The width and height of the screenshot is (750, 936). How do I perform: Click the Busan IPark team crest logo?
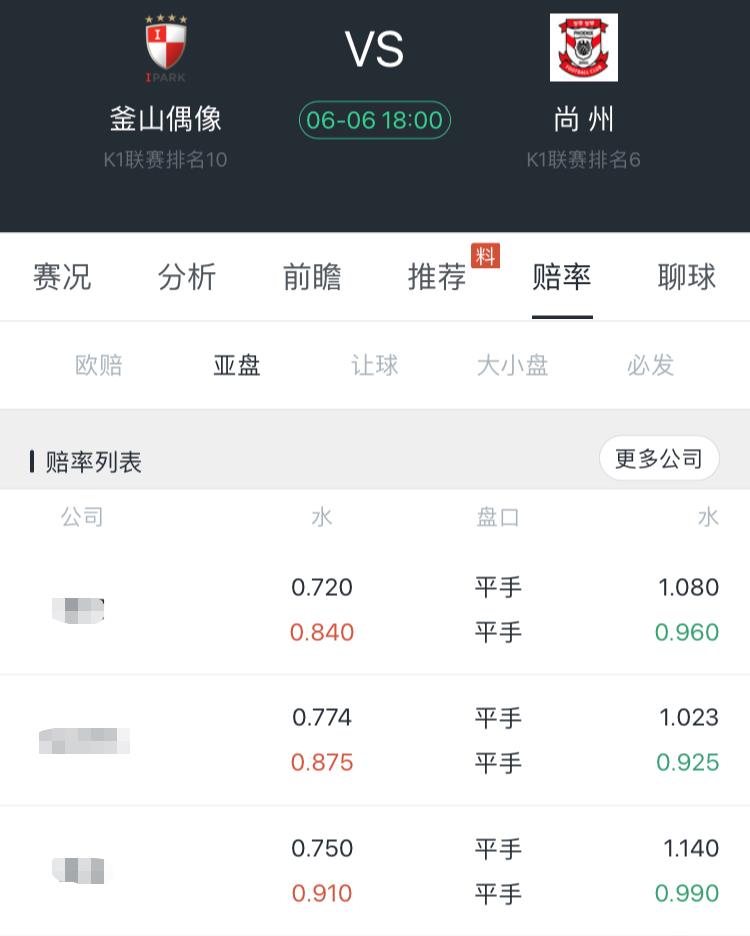167,45
